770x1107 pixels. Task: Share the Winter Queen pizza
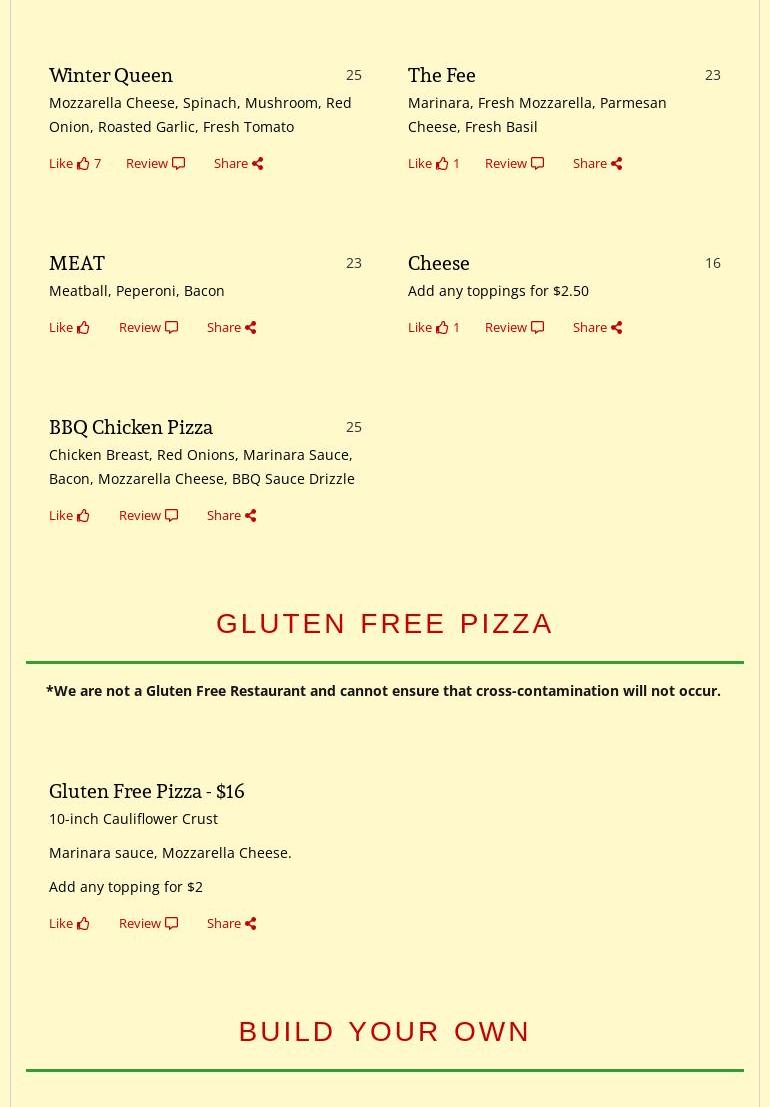point(238,163)
